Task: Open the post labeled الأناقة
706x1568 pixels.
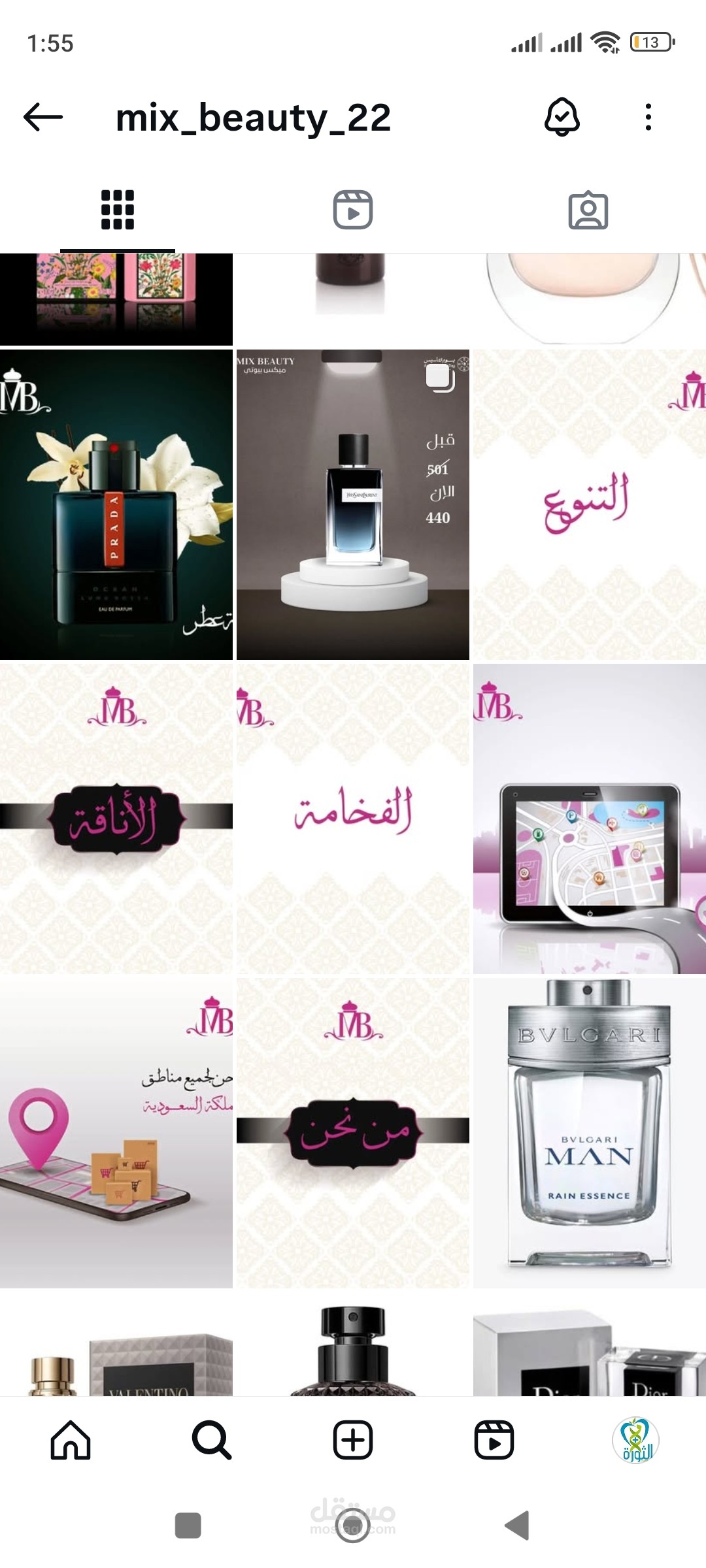Action: [x=116, y=819]
